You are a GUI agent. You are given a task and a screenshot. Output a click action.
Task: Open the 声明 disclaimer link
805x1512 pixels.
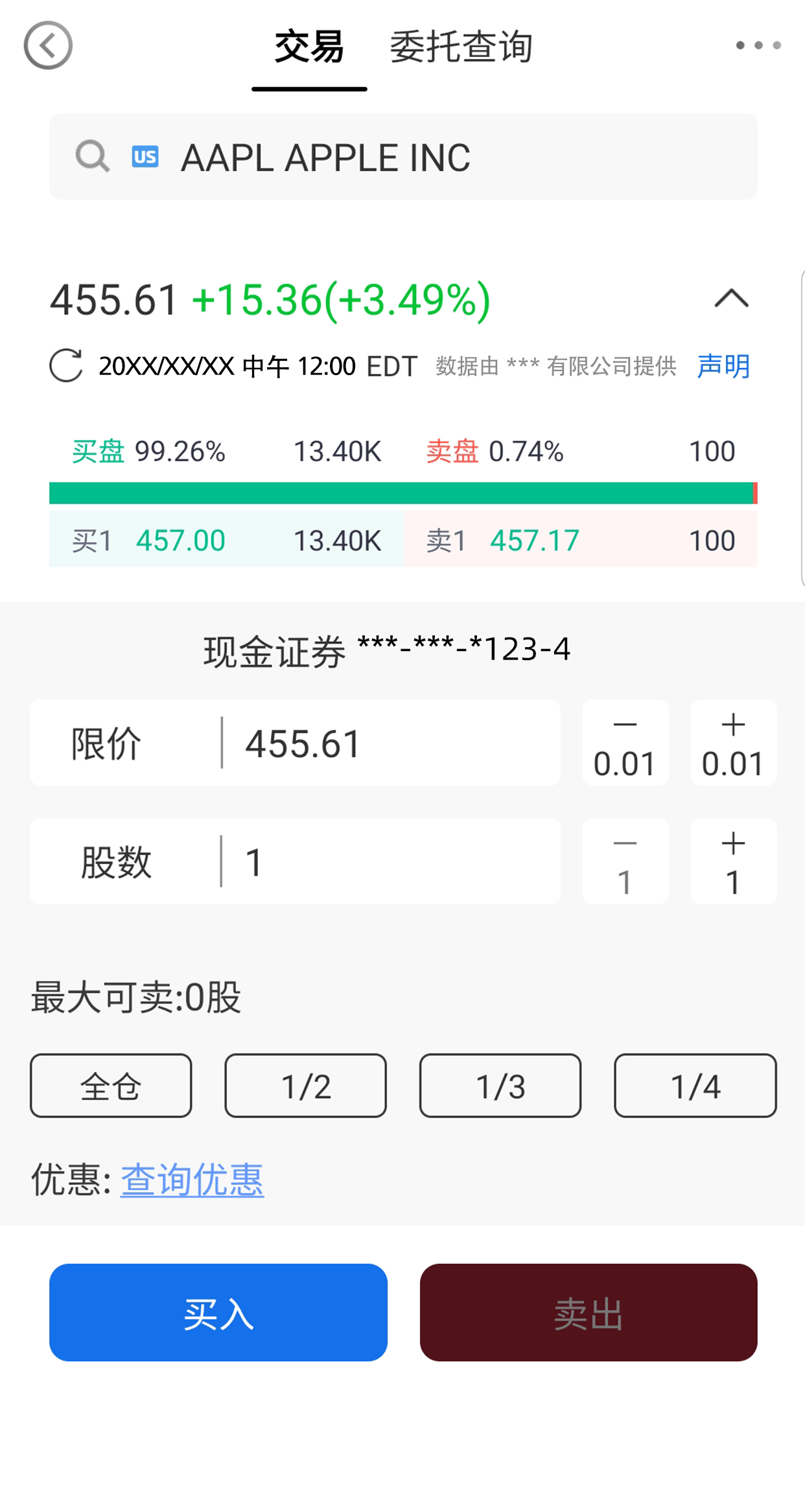point(723,366)
